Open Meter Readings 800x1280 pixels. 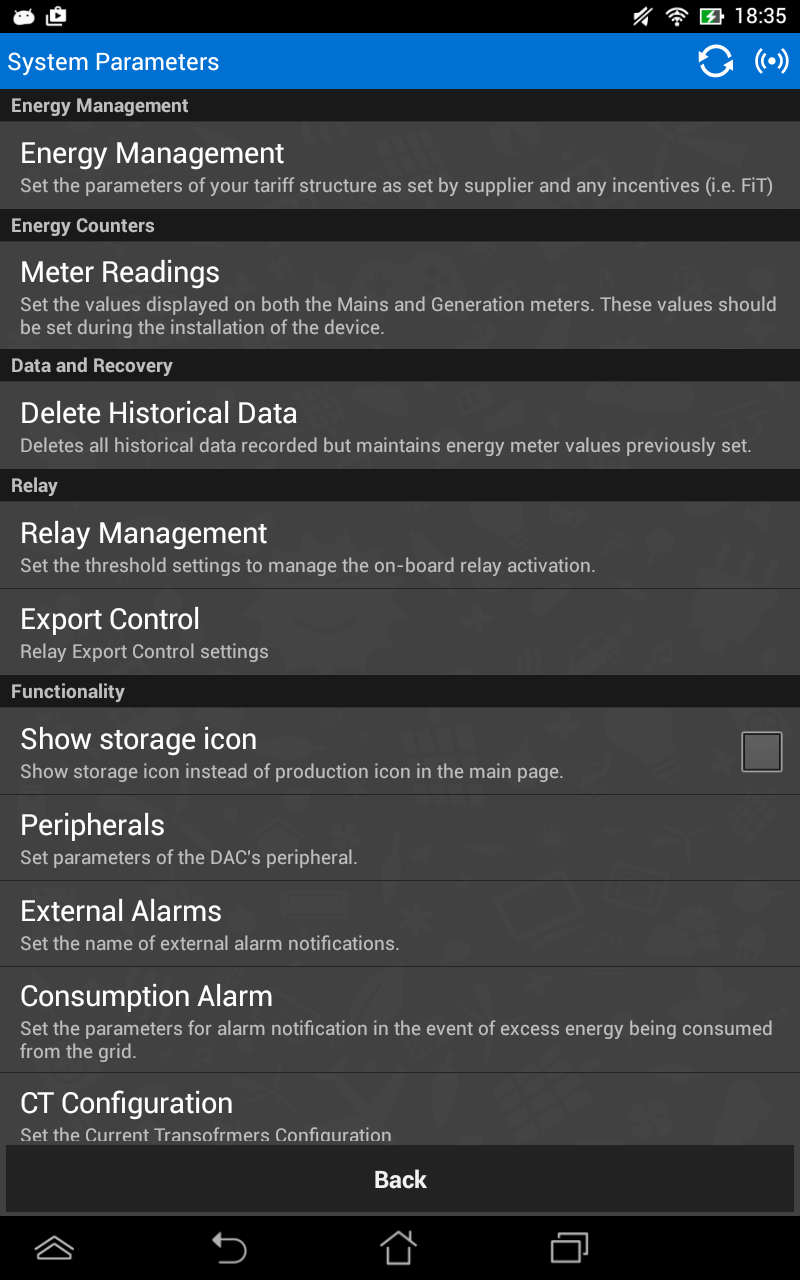(x=400, y=296)
